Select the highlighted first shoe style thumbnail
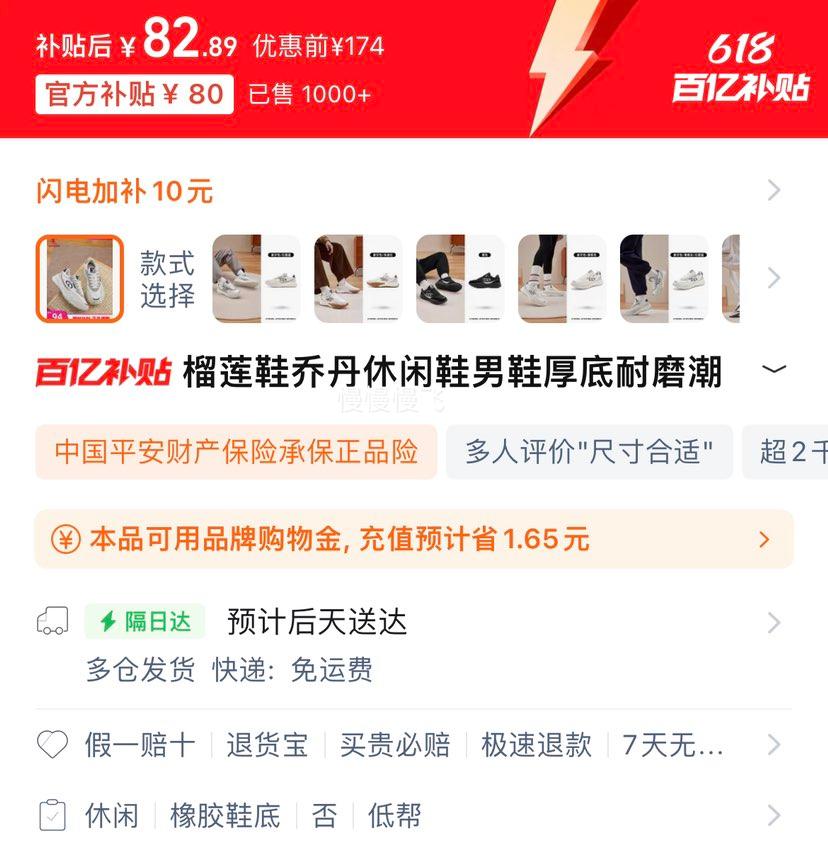This screenshot has height=864, width=828. (x=80, y=278)
